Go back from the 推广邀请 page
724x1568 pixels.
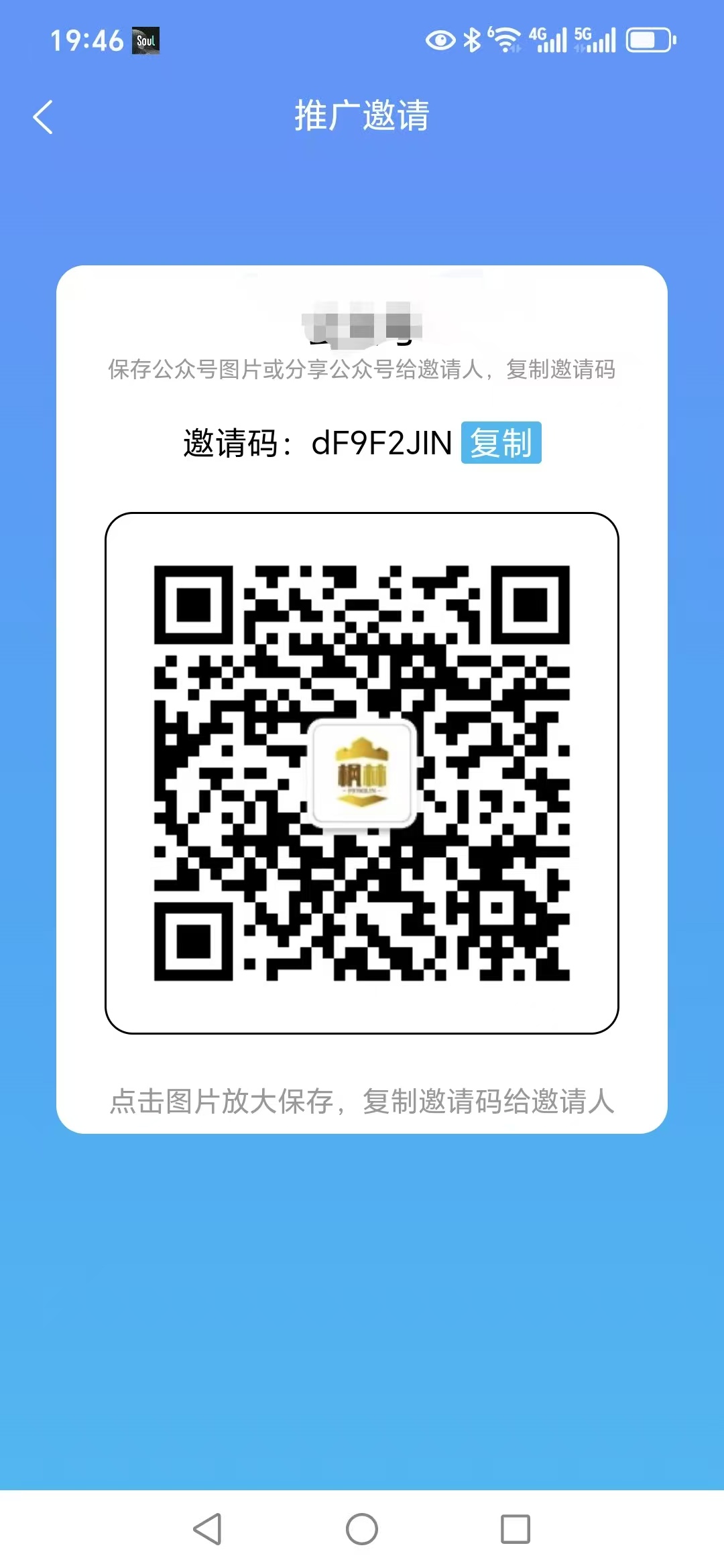click(x=43, y=117)
